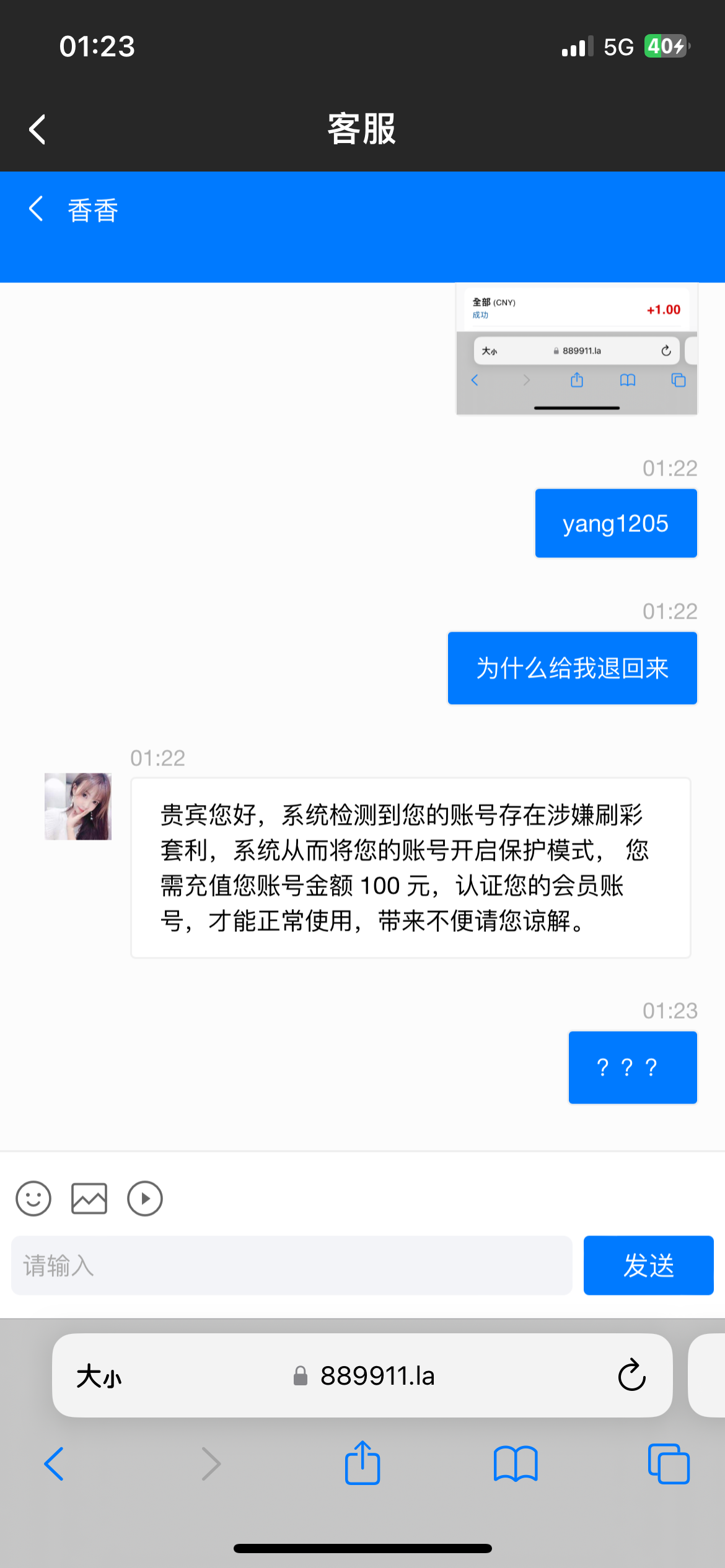Open the emoji picker
The height and width of the screenshot is (1568, 725).
pos(33,1198)
